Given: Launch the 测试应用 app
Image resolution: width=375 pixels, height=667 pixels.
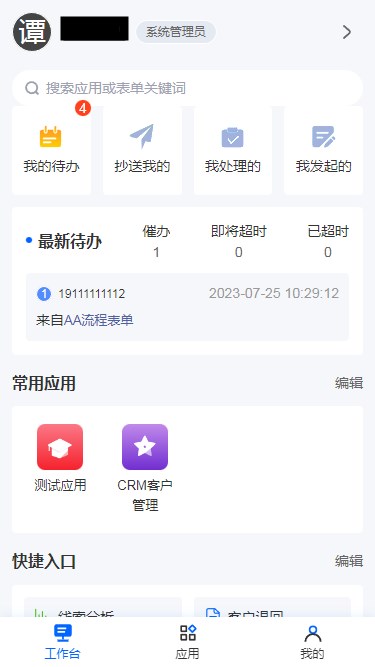Looking at the screenshot, I should click(x=60, y=458).
